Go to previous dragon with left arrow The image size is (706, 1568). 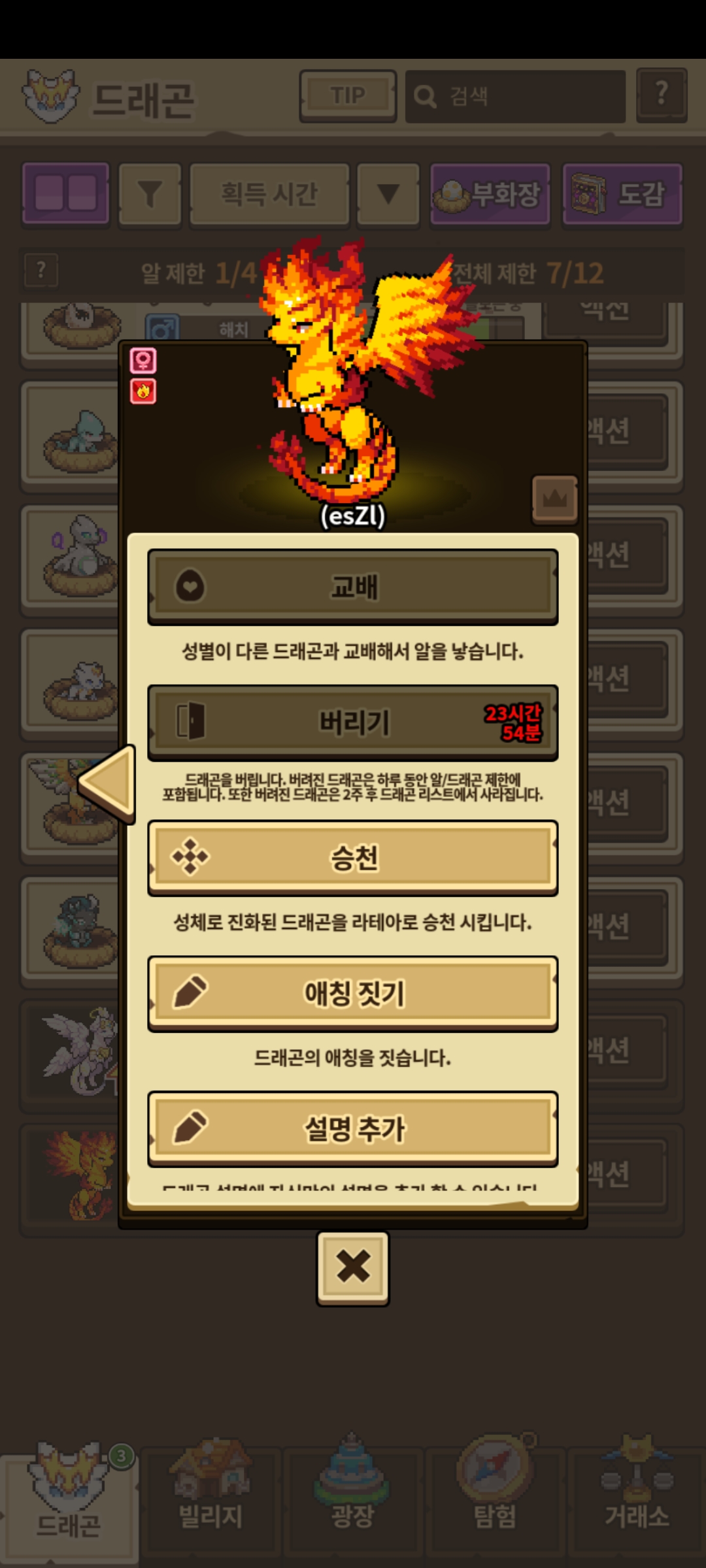click(x=108, y=783)
